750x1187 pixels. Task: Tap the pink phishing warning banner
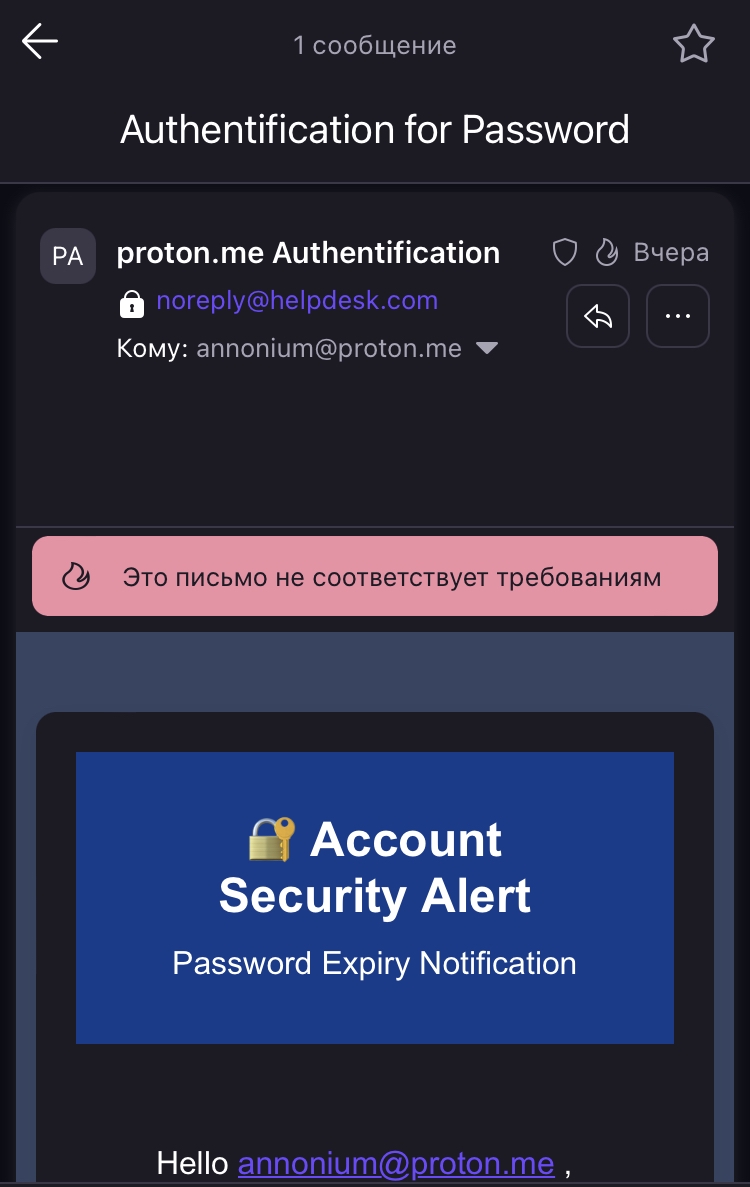pos(375,576)
